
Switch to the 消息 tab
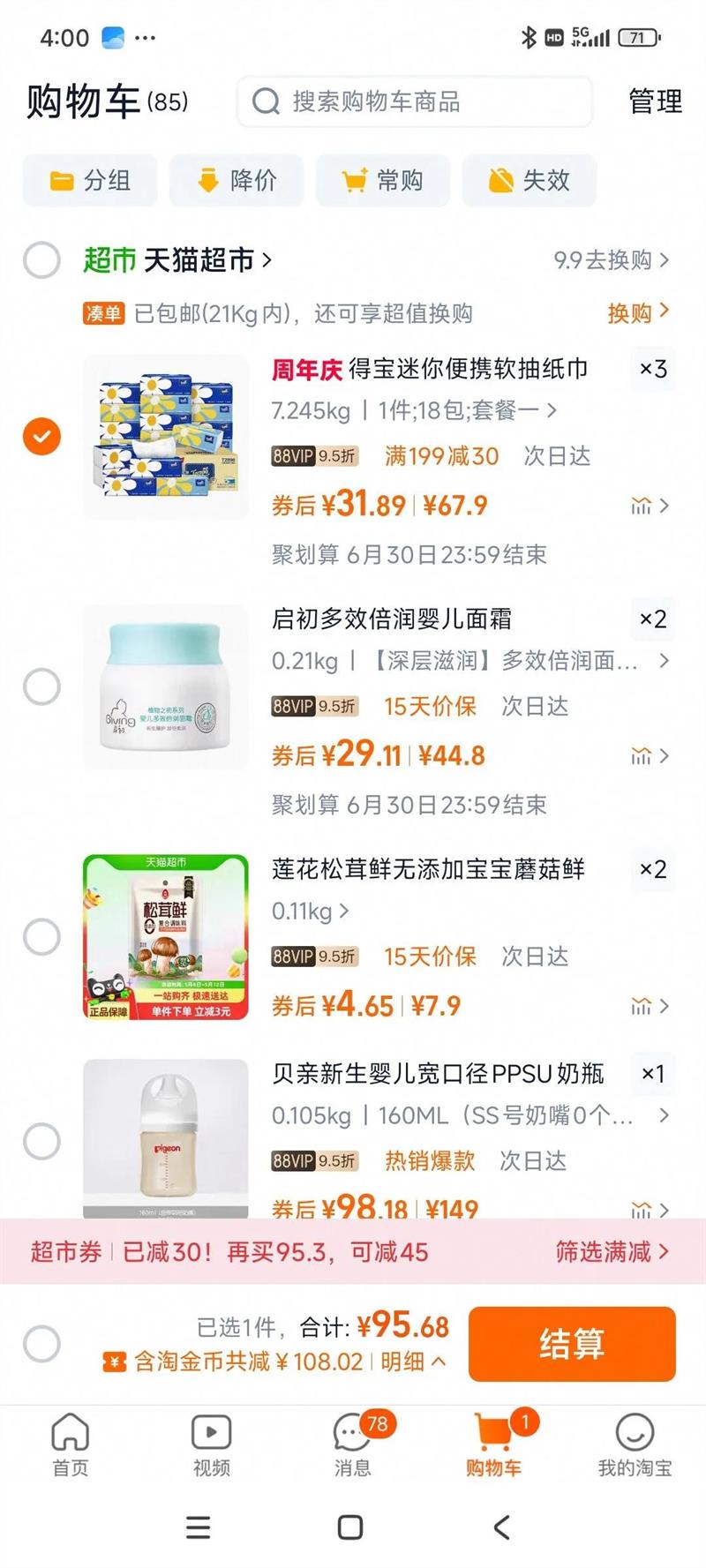(353, 1444)
